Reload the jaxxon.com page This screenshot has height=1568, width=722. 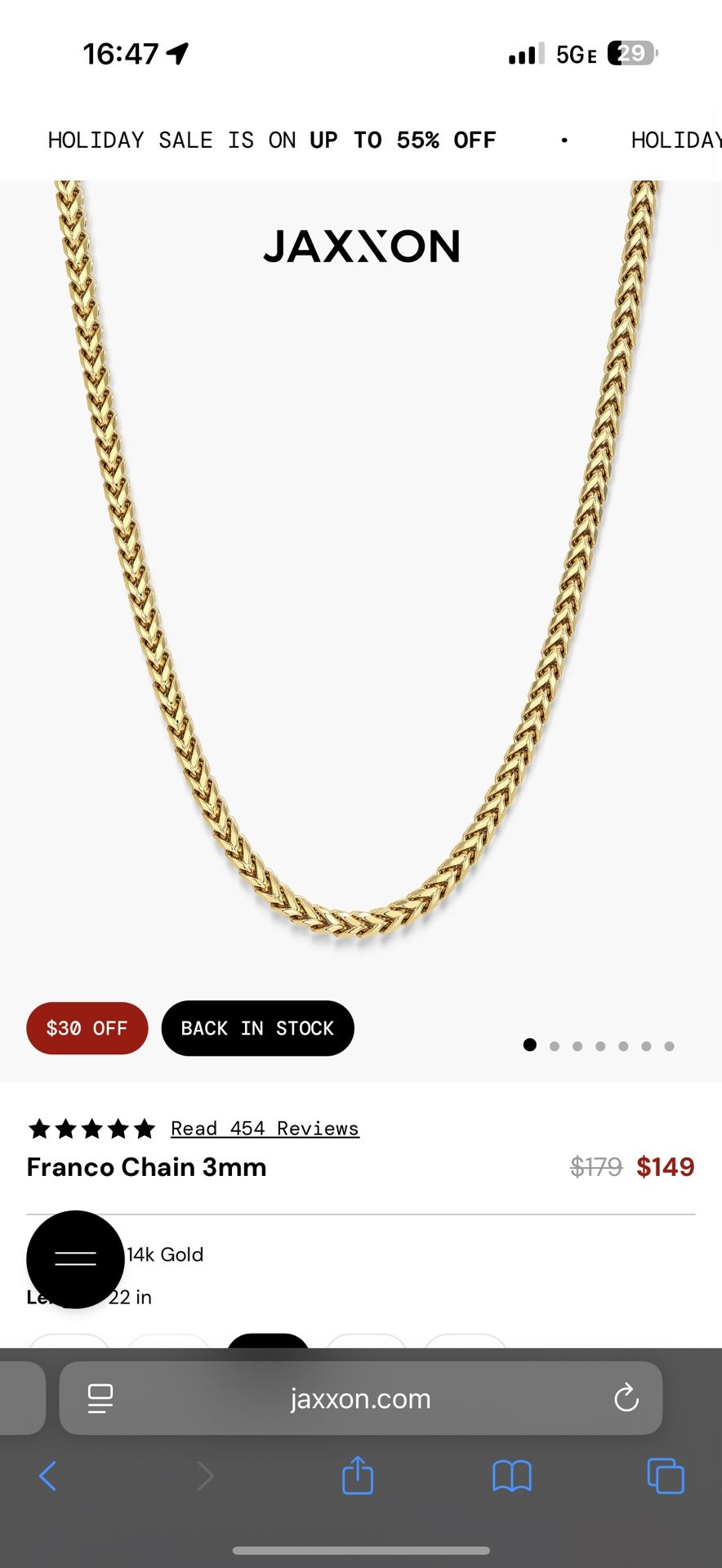[x=626, y=1398]
